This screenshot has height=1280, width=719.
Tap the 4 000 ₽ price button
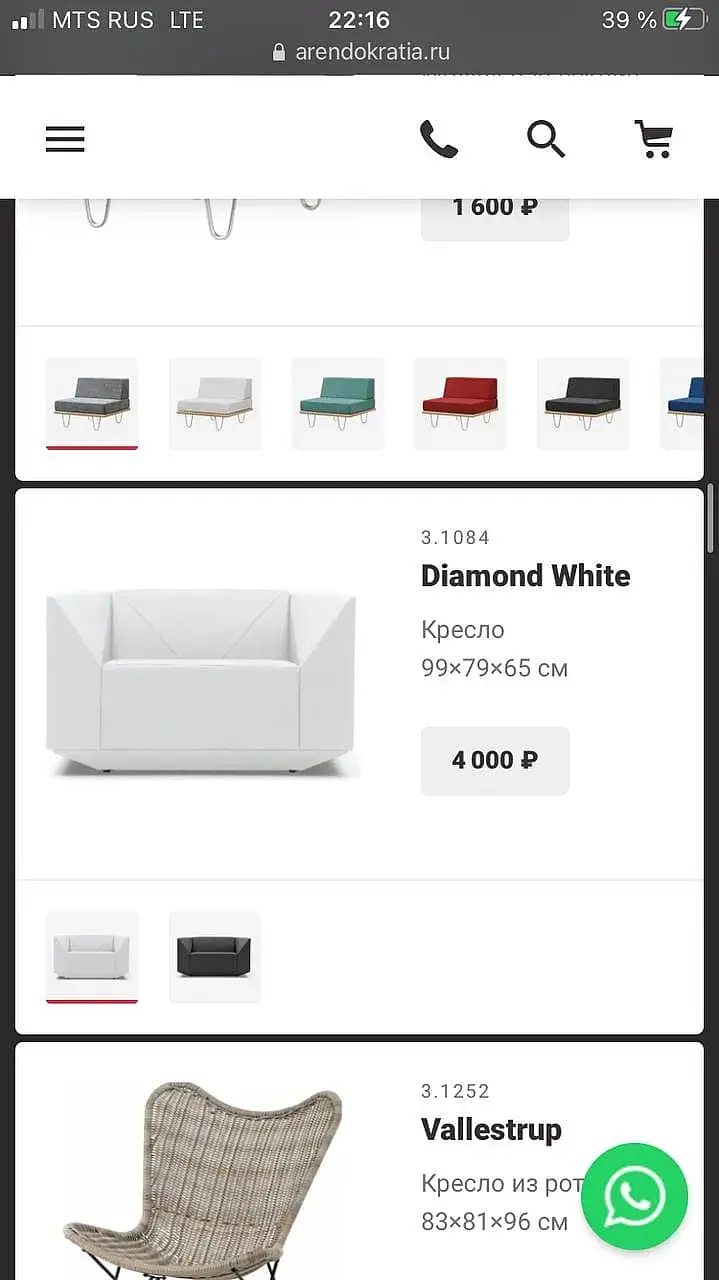point(495,761)
